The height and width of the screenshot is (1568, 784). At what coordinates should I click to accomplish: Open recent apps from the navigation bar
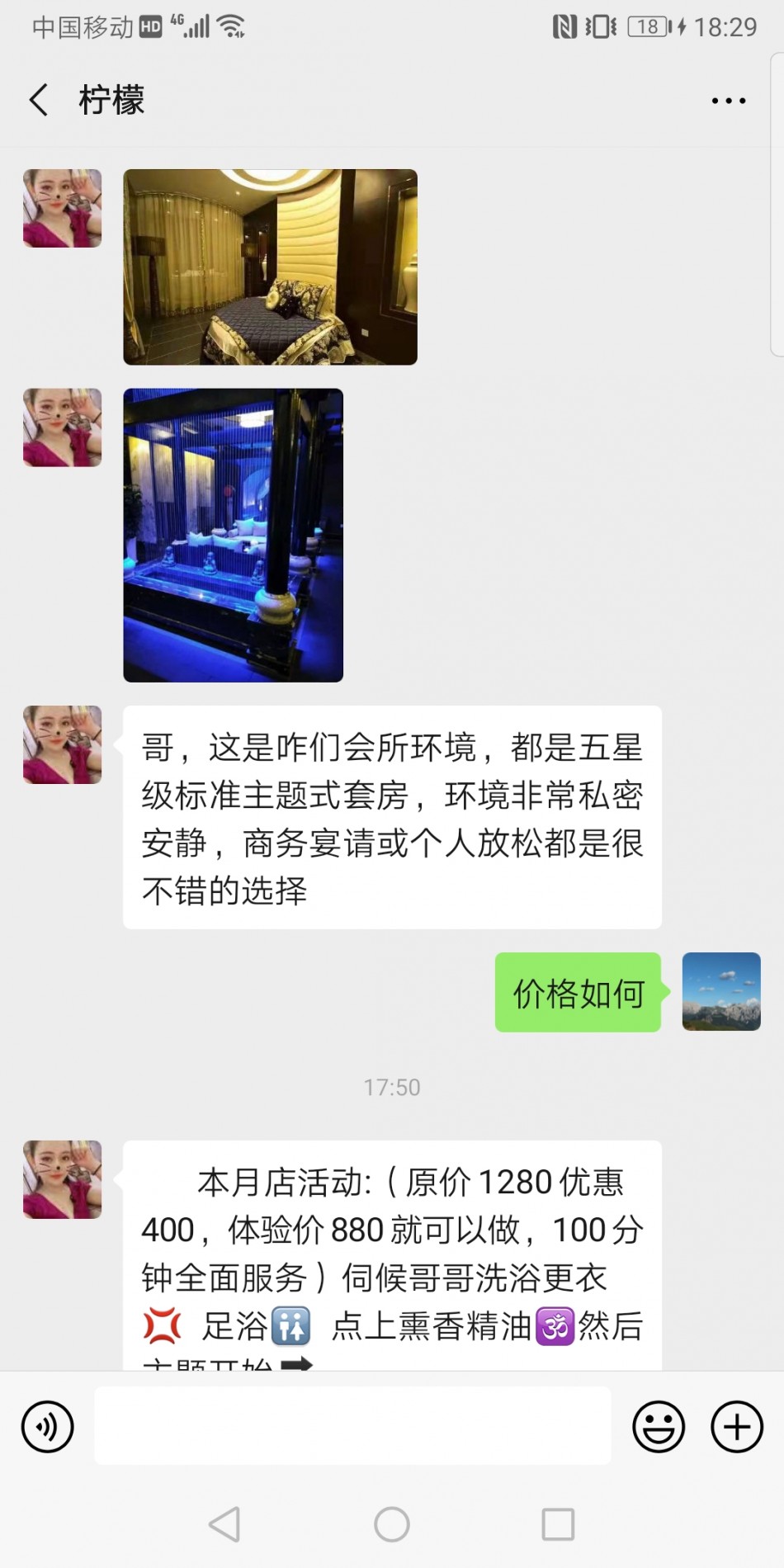coord(558,1524)
